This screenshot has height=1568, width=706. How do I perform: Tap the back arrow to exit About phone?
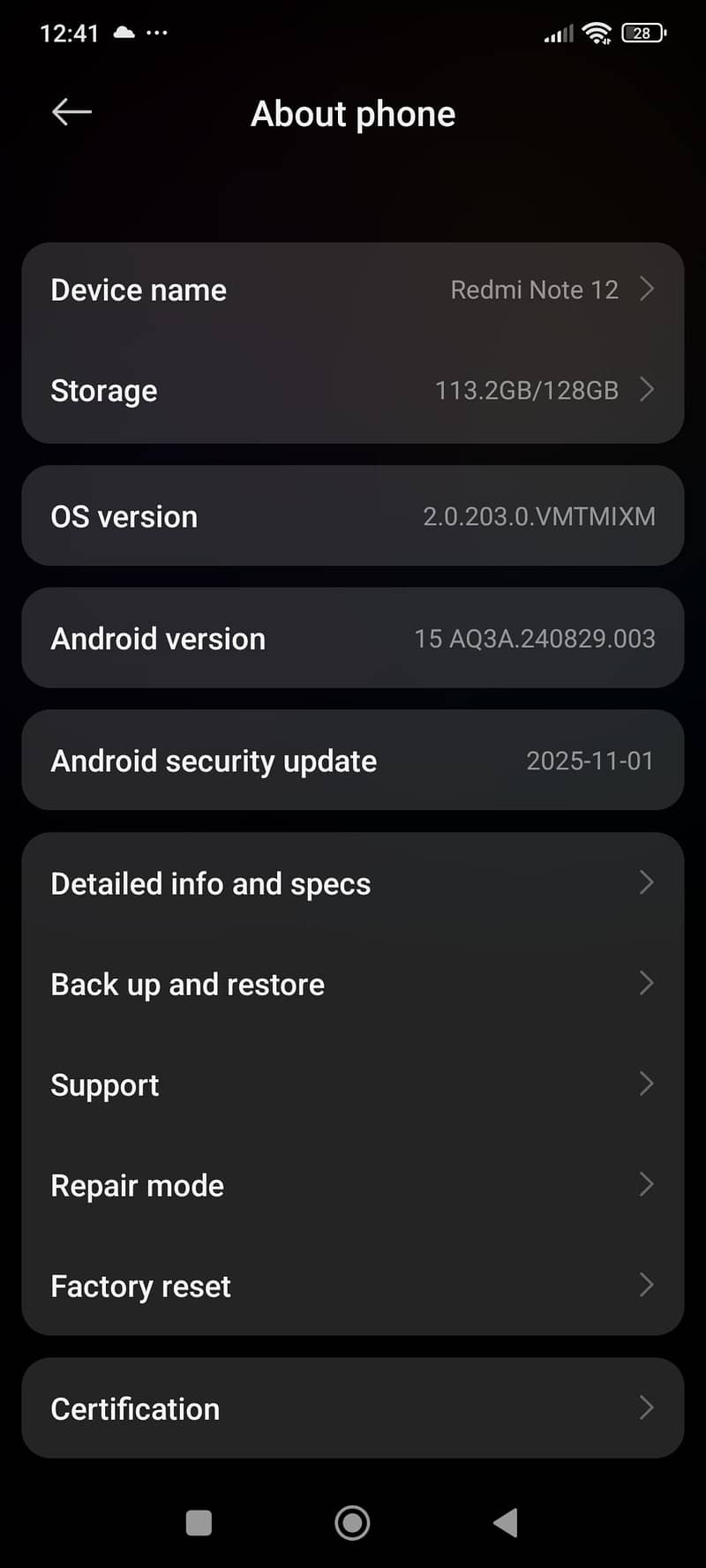click(x=71, y=111)
